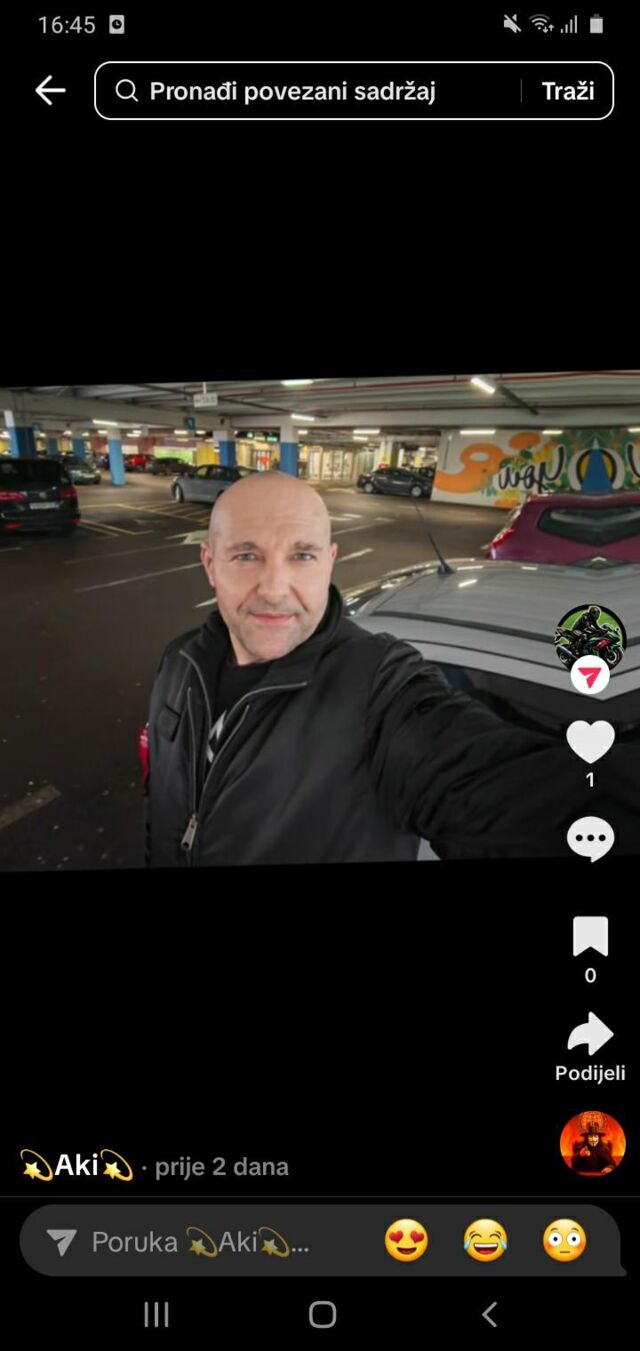Open the Poruka Aki message field
This screenshot has height=1351, width=640.
(x=200, y=1242)
